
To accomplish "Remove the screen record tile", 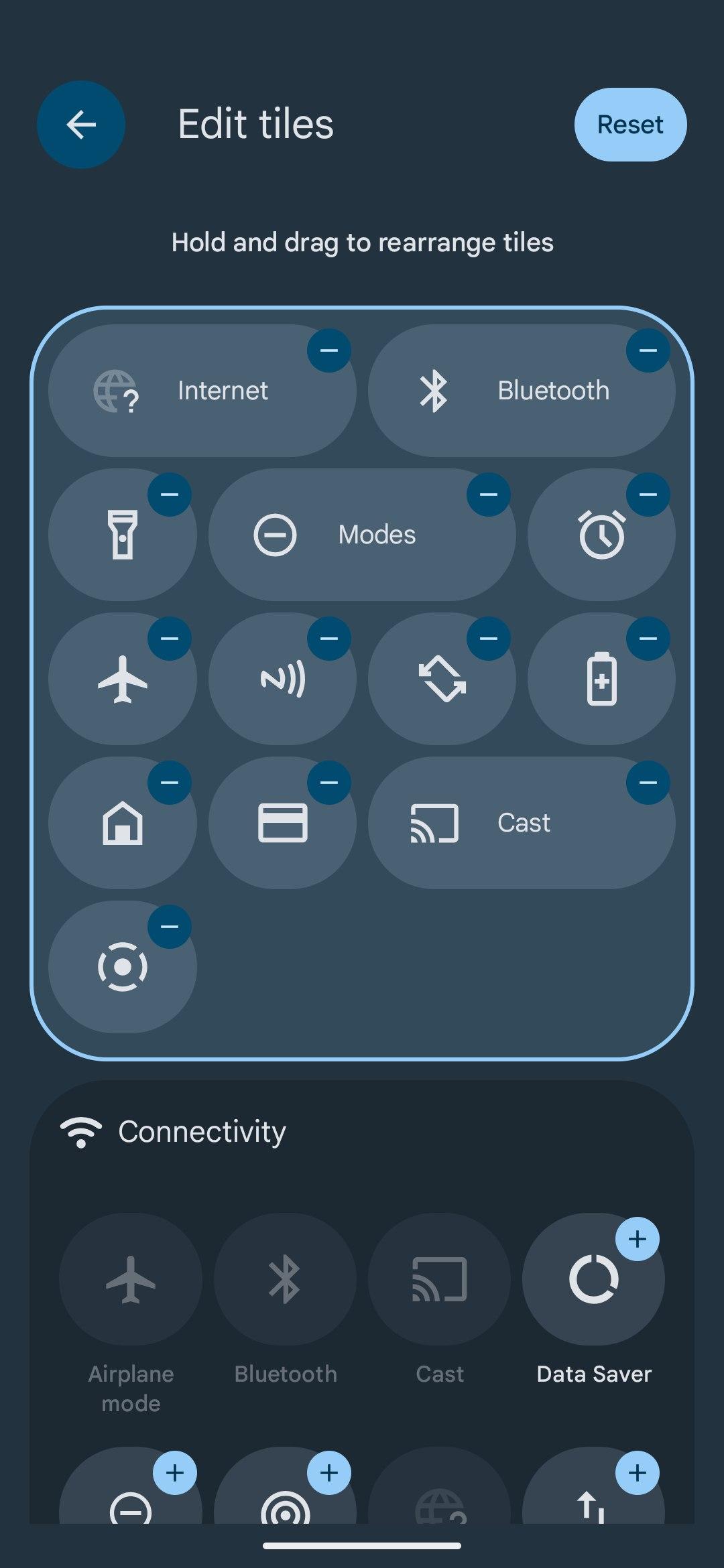I will click(170, 927).
